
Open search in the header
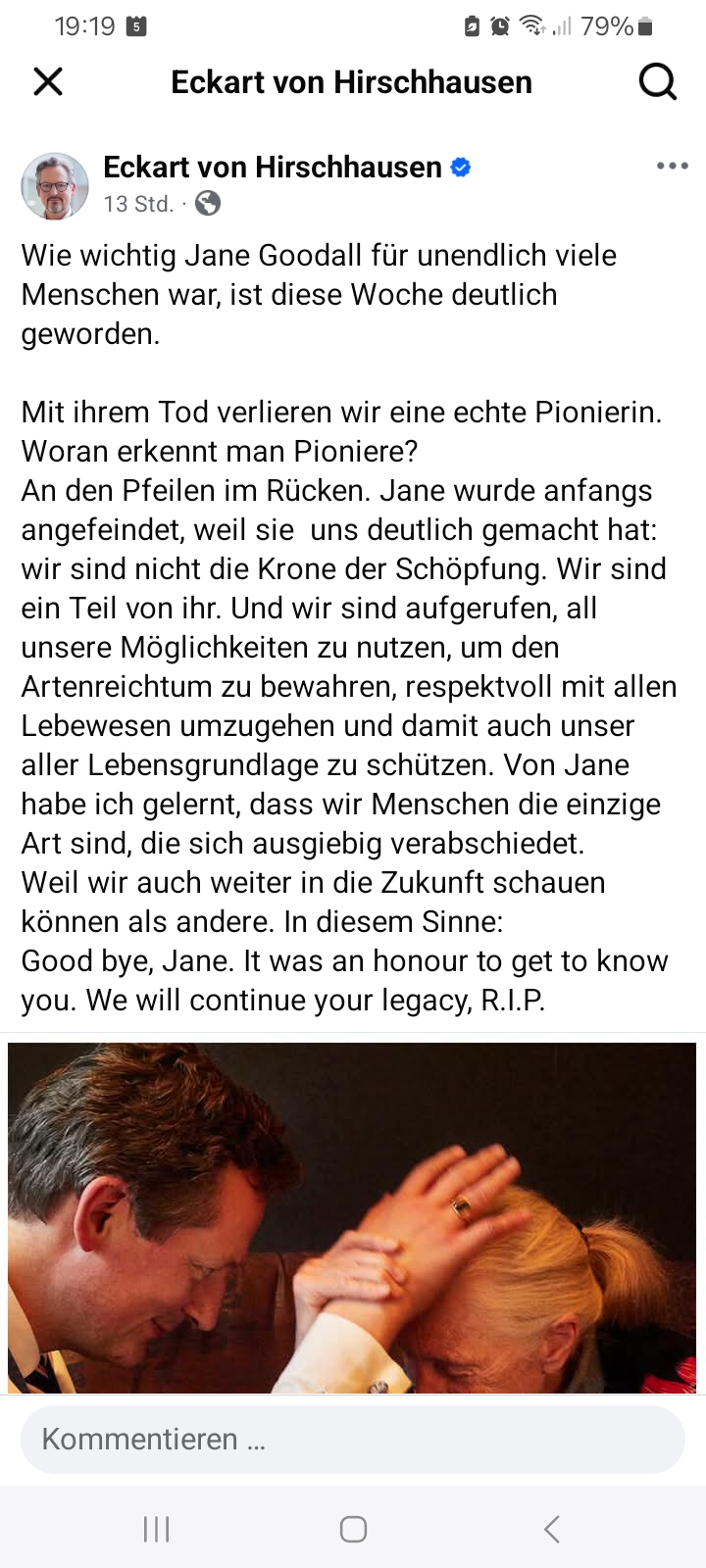[657, 82]
